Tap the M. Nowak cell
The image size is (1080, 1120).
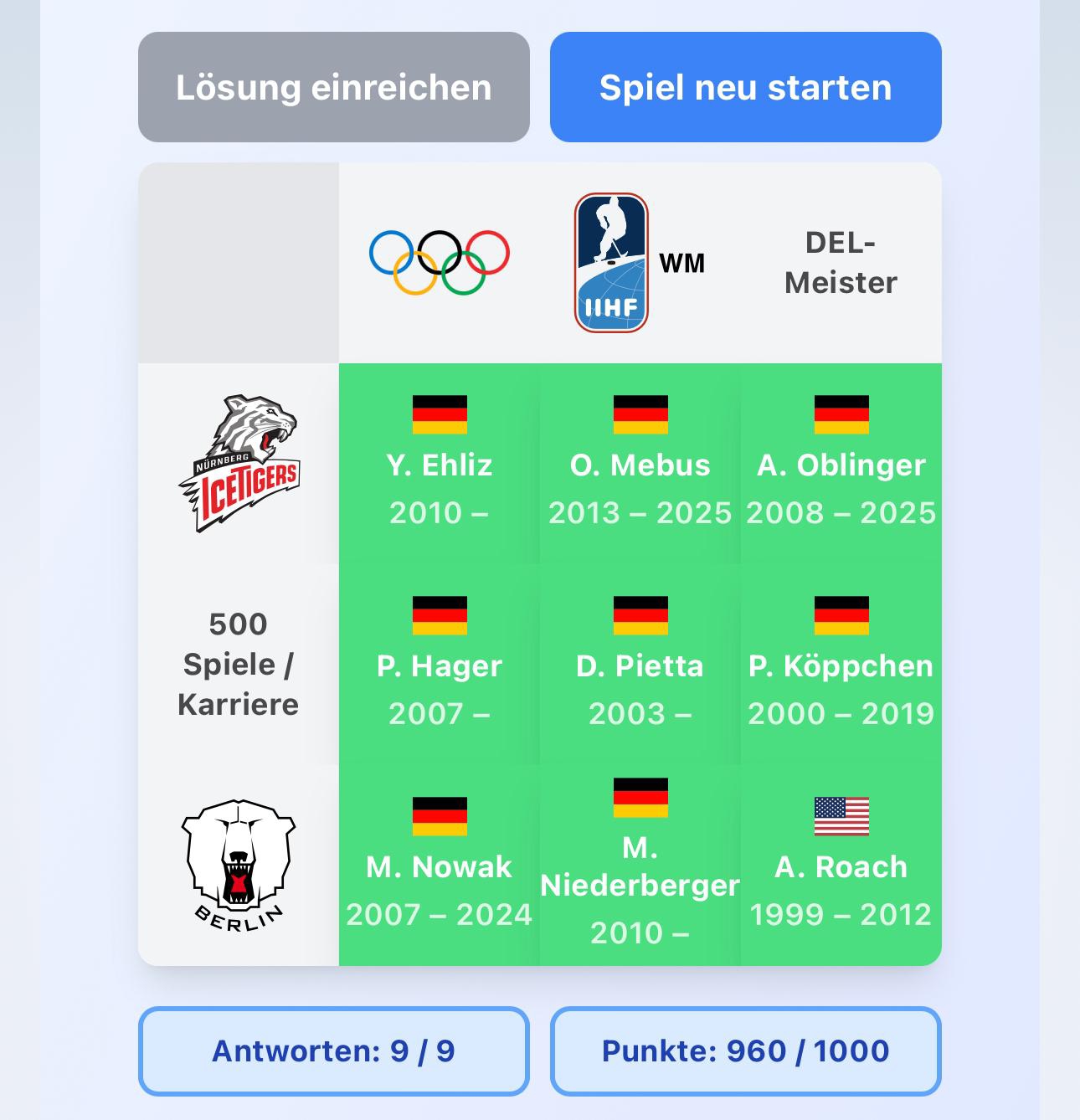[x=439, y=866]
